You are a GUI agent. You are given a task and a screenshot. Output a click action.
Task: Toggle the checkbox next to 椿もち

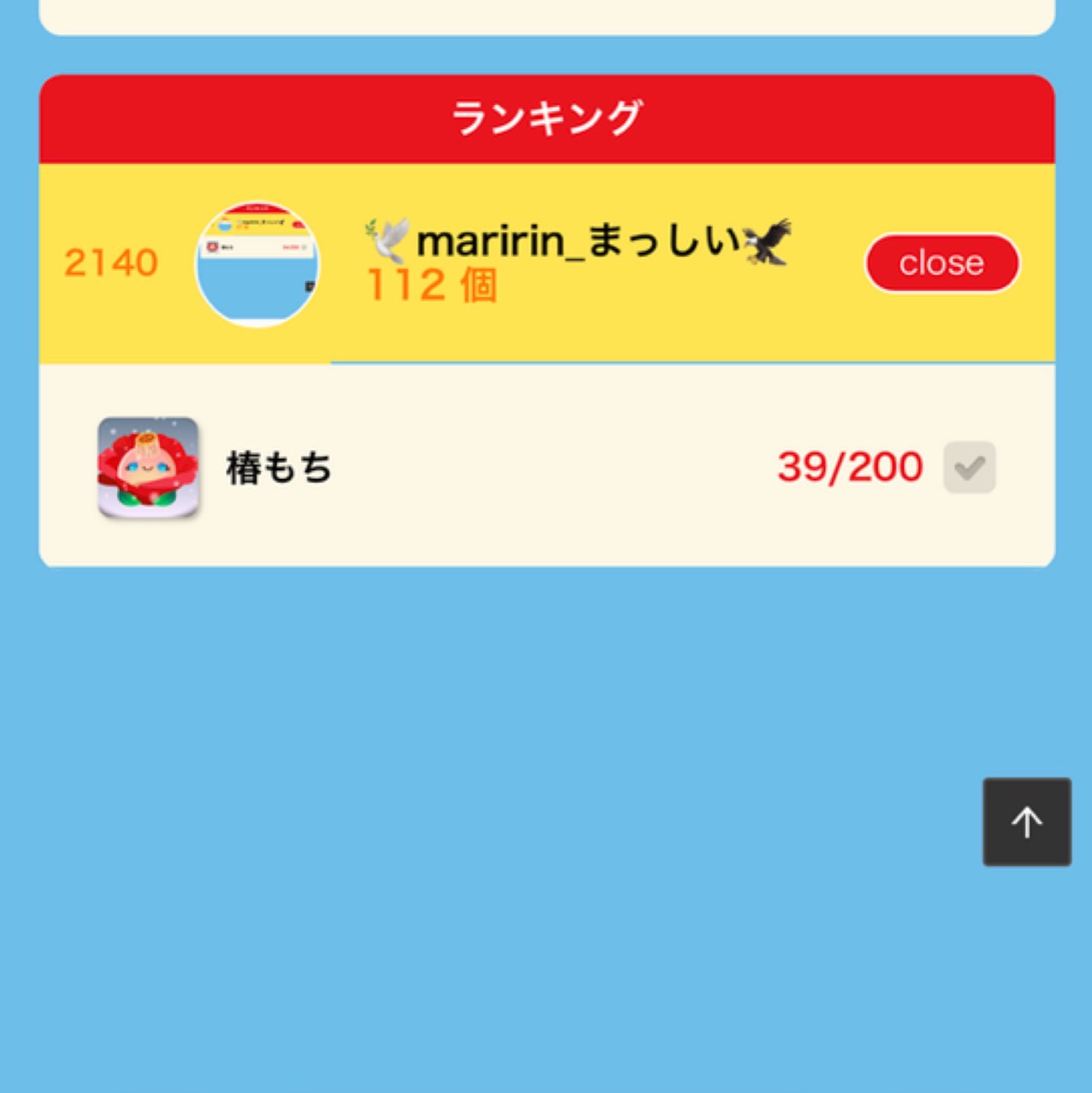coord(969,467)
